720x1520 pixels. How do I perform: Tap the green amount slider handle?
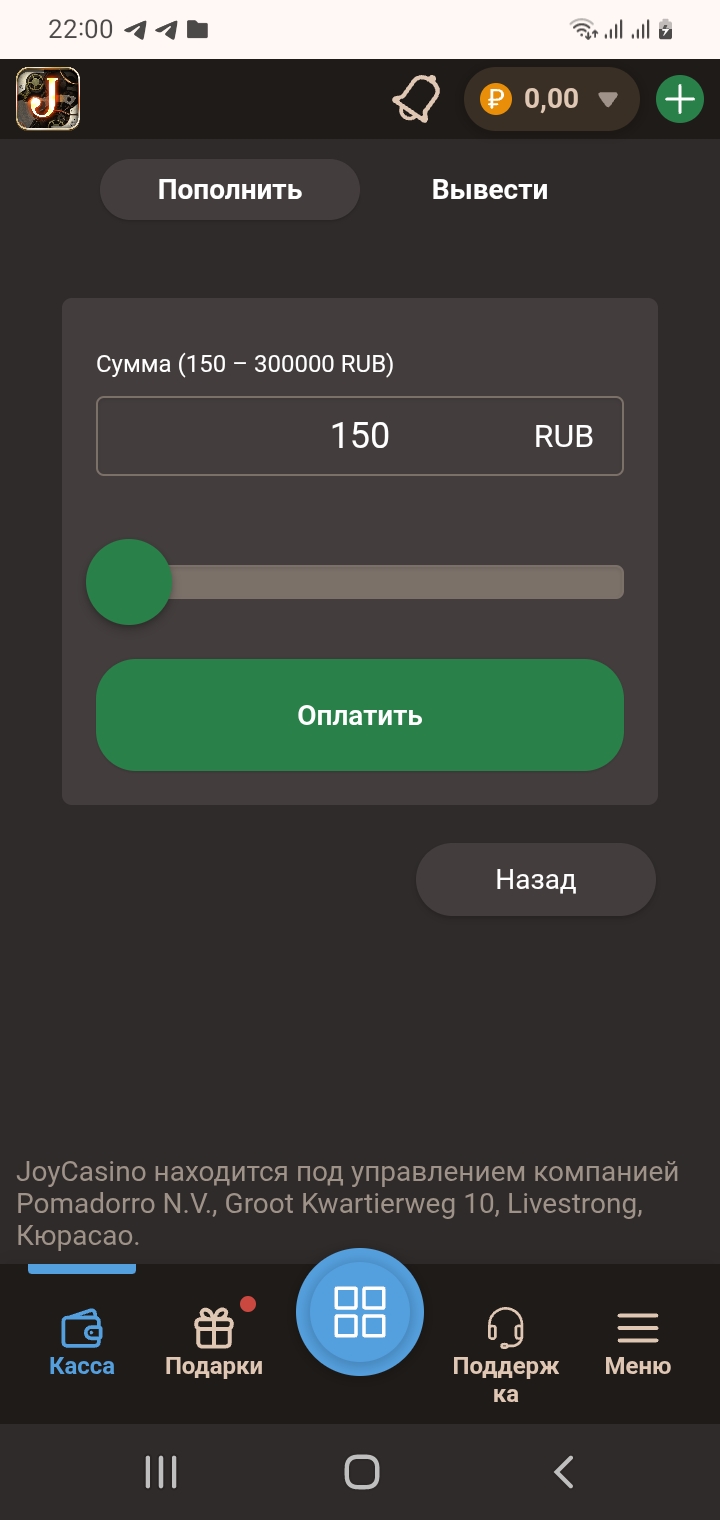pyautogui.click(x=129, y=582)
